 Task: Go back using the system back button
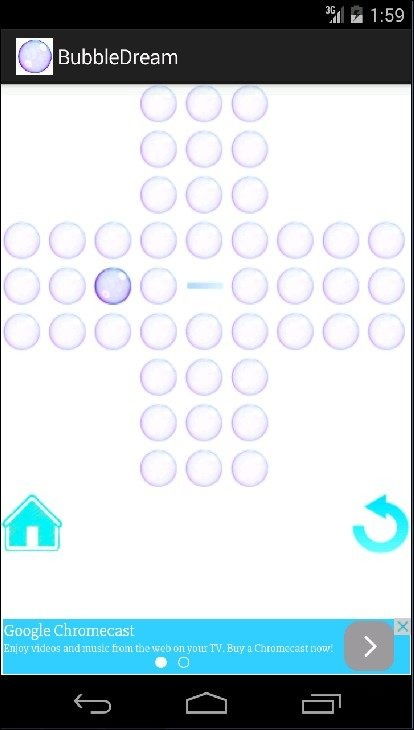[x=93, y=703]
